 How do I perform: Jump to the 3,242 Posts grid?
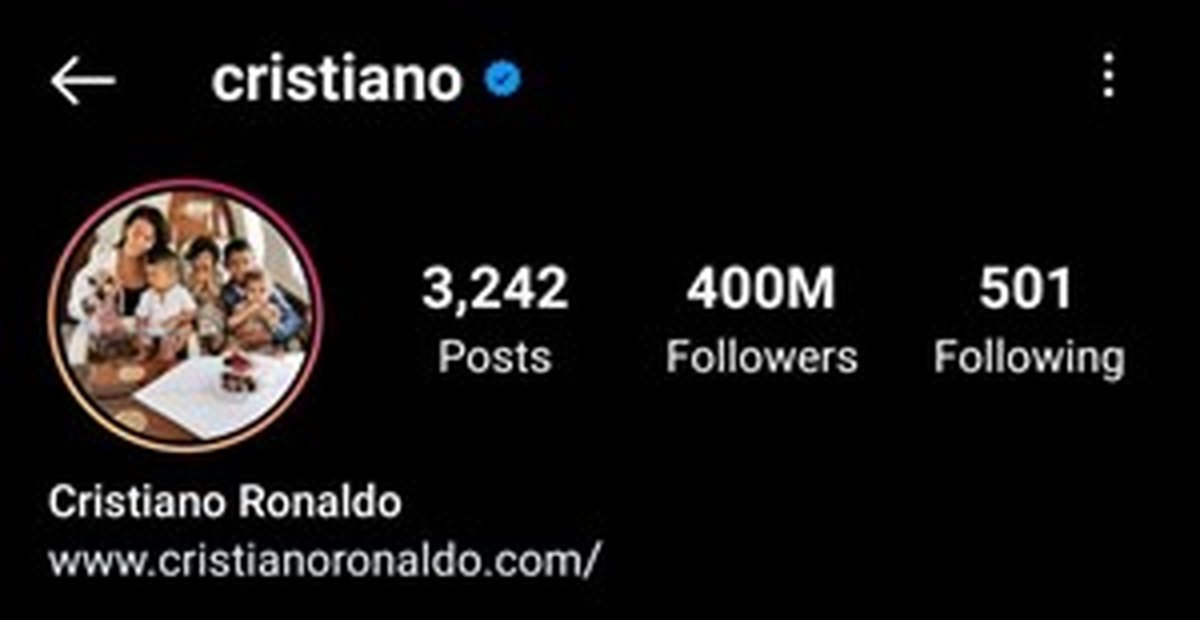(x=495, y=322)
